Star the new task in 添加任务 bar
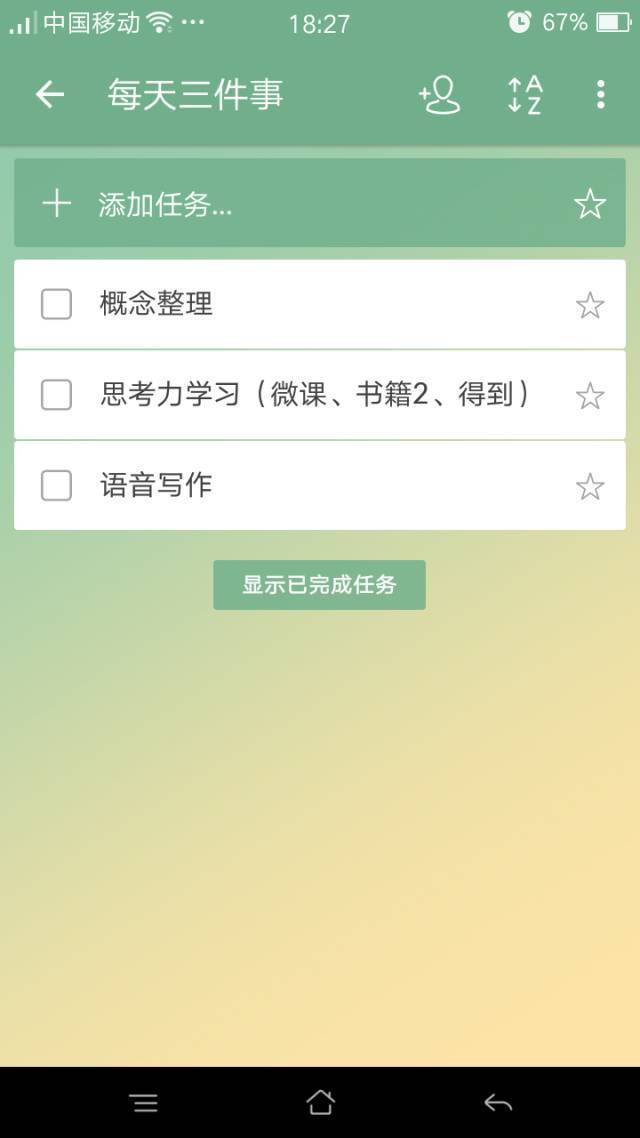 [590, 204]
